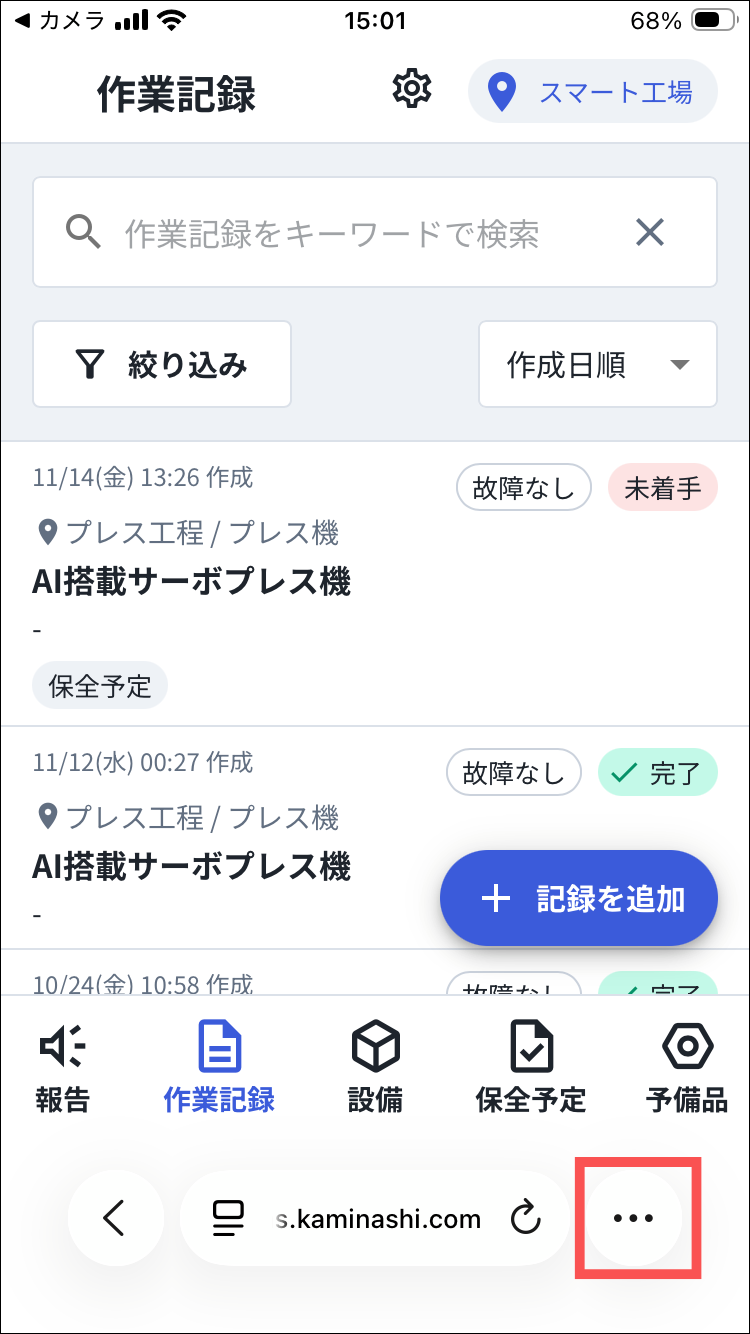Switch to the 報告 tab

(63, 1066)
